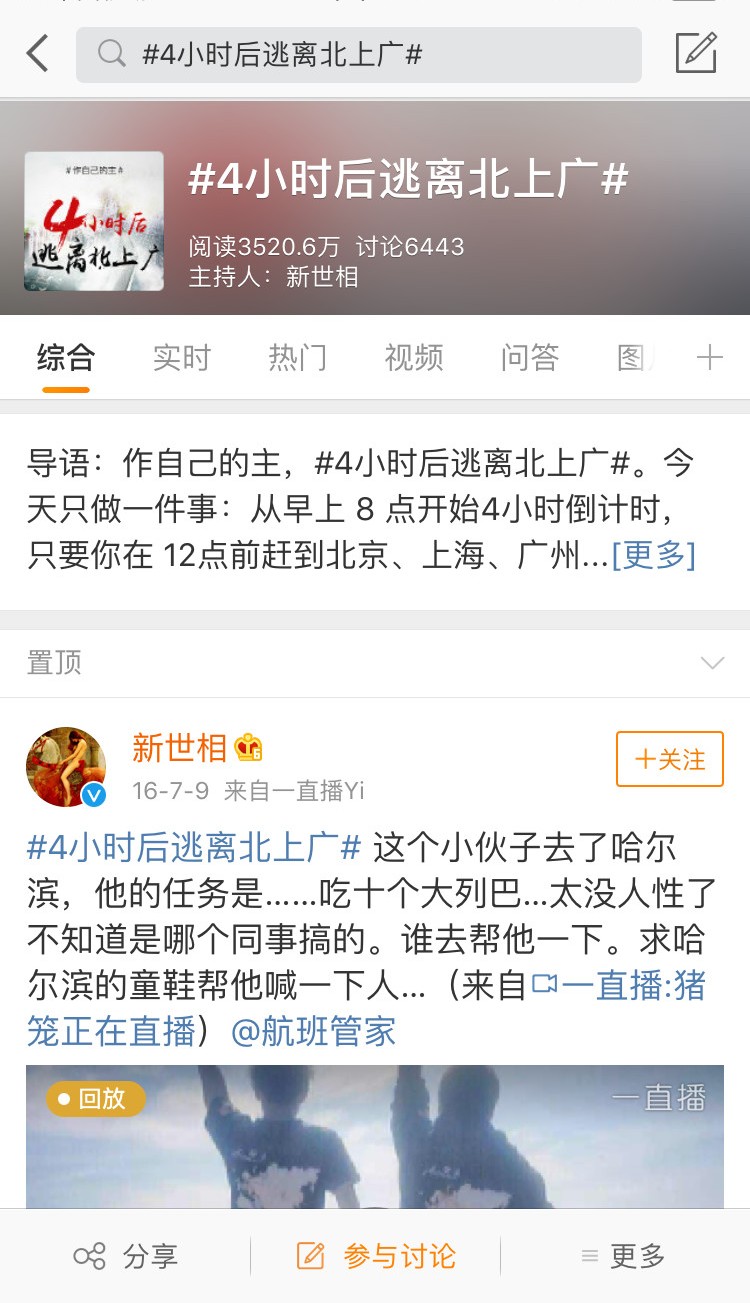This screenshot has height=1303, width=750.
Task: Expand the intro text via [更多]
Action: (653, 555)
